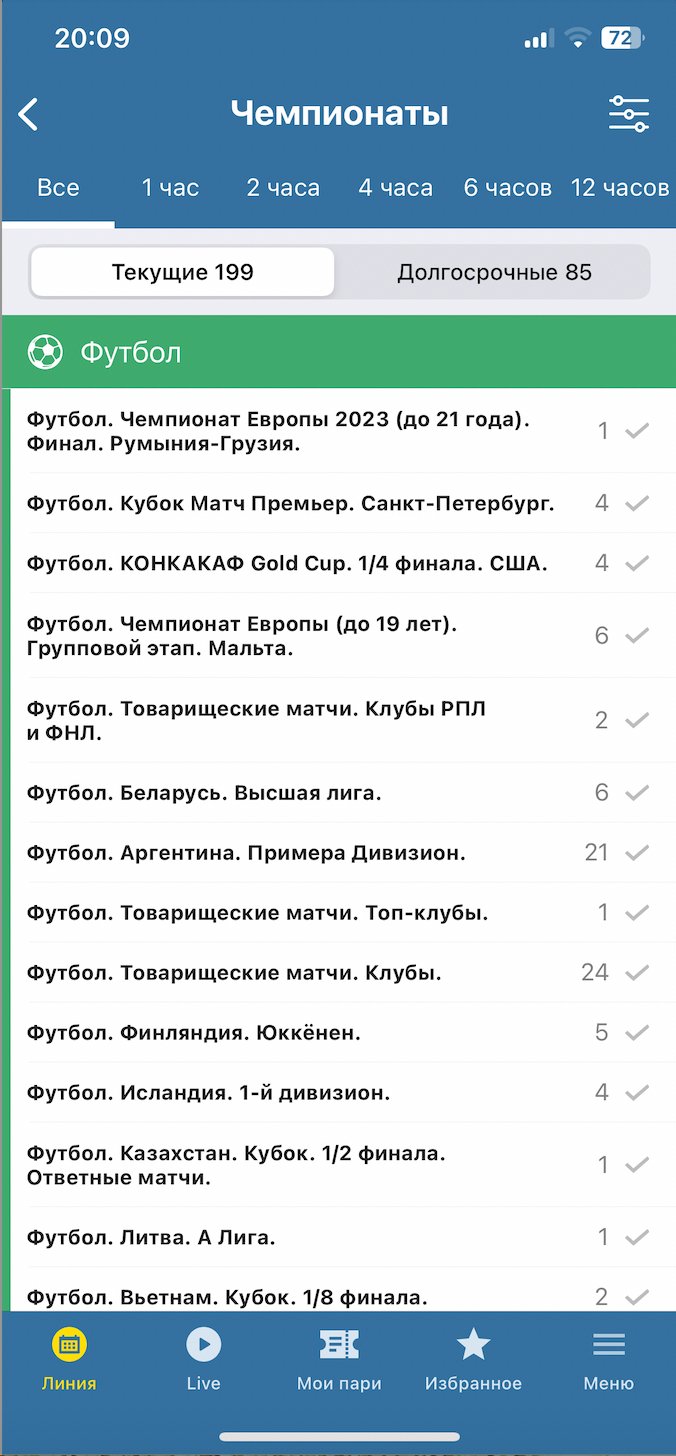Open Беларусь. Высшая лига
Screen dimensions: 676x1456
click(x=204, y=793)
